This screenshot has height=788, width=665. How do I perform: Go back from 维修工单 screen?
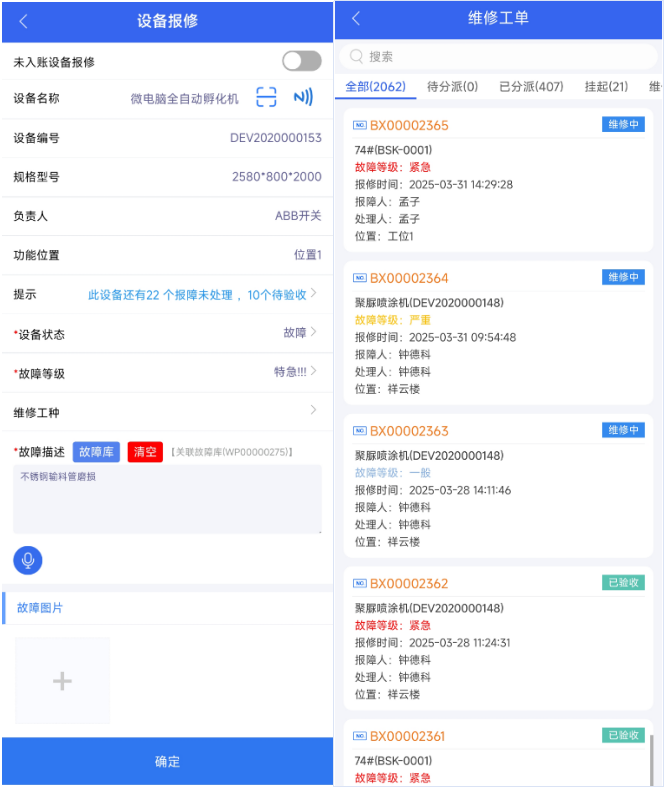355,18
